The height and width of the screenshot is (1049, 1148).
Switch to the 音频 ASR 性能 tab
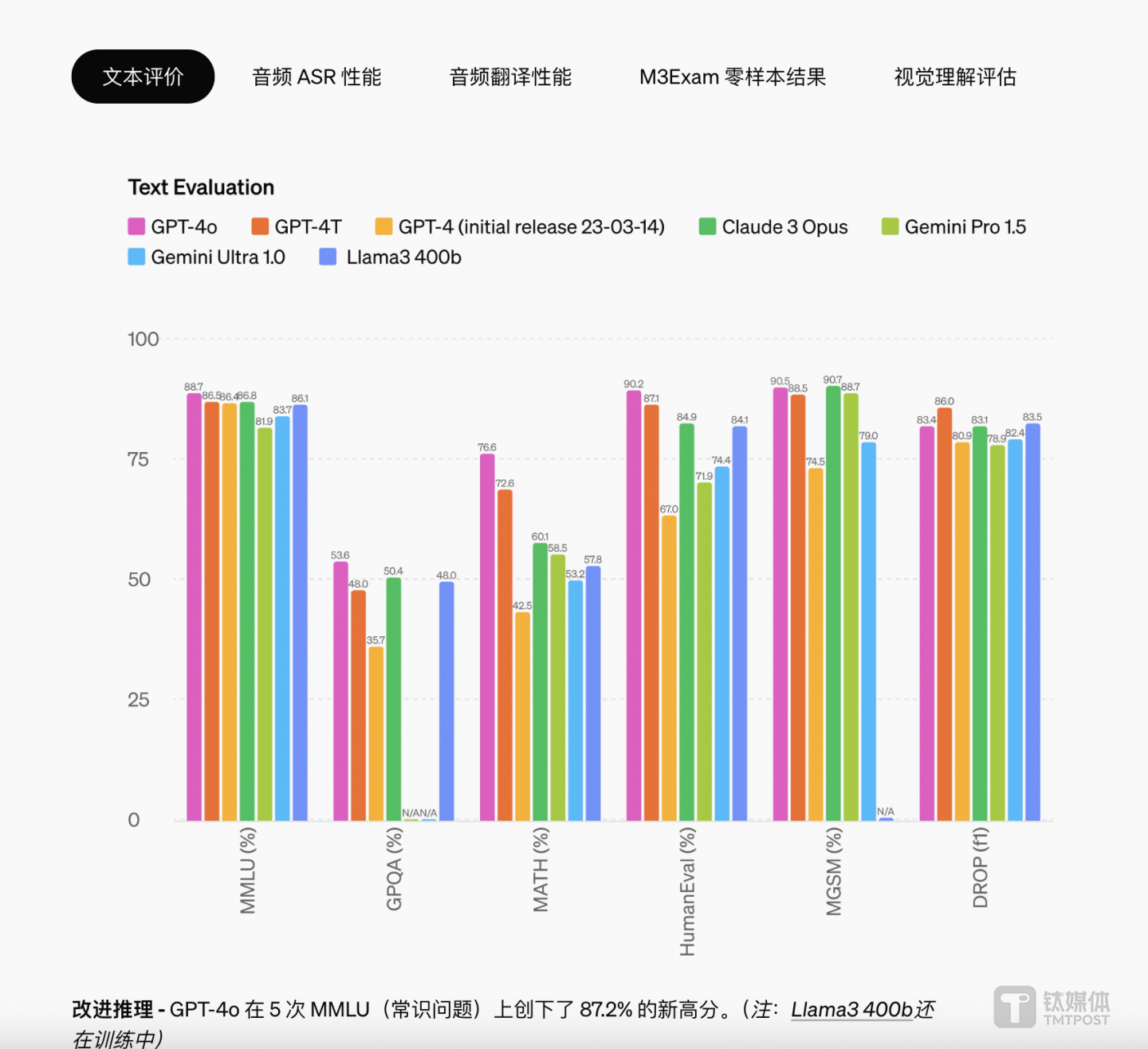tap(316, 77)
